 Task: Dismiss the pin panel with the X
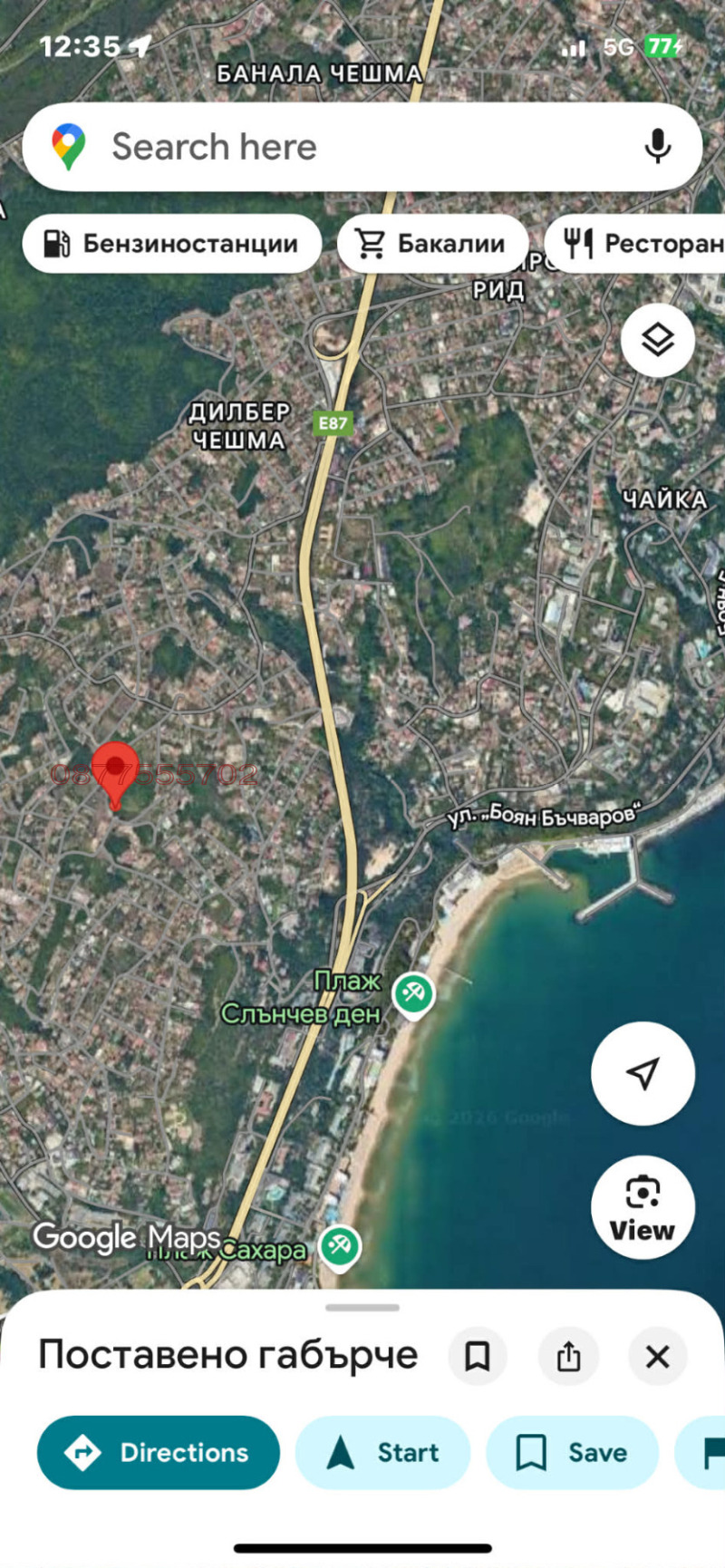656,1355
